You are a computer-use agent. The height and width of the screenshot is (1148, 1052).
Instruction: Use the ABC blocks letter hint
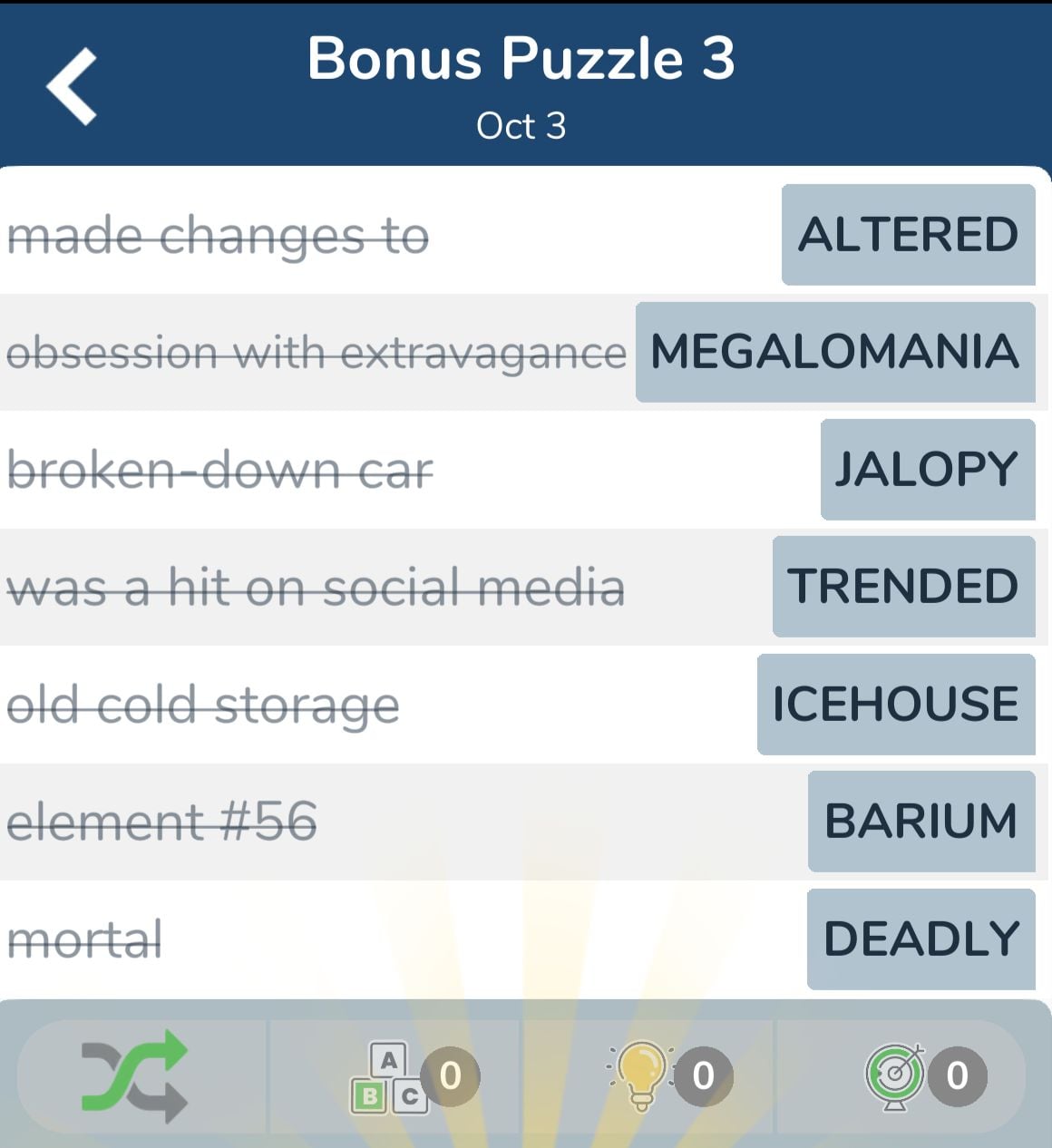(x=388, y=1076)
